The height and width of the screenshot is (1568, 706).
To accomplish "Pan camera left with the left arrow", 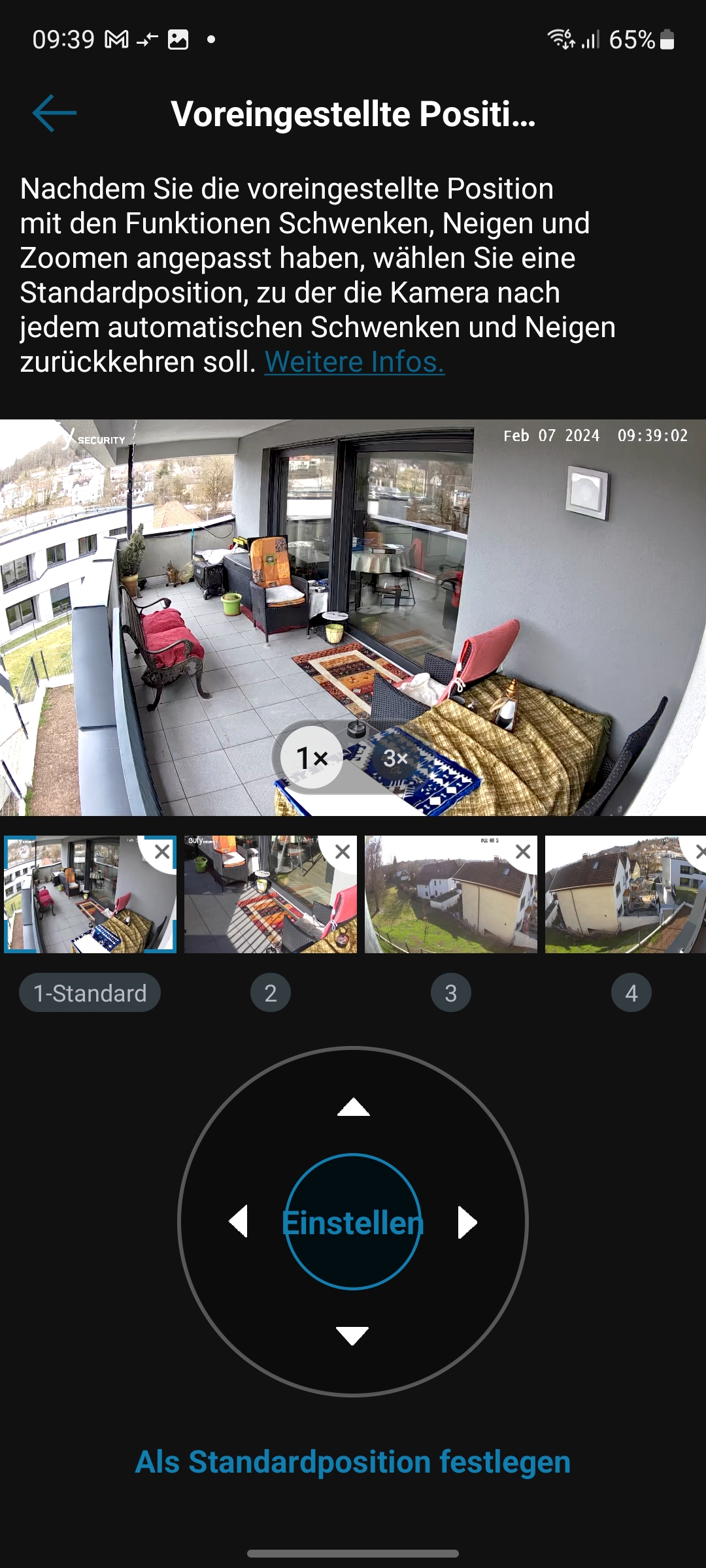I will click(239, 1222).
